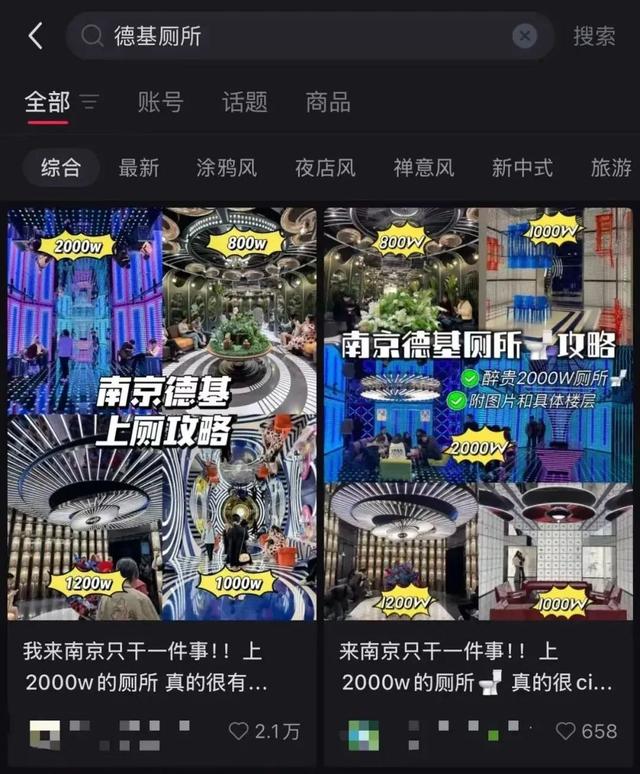The width and height of the screenshot is (640, 774).
Task: Go back using the arrow icon
Action: tap(36, 36)
